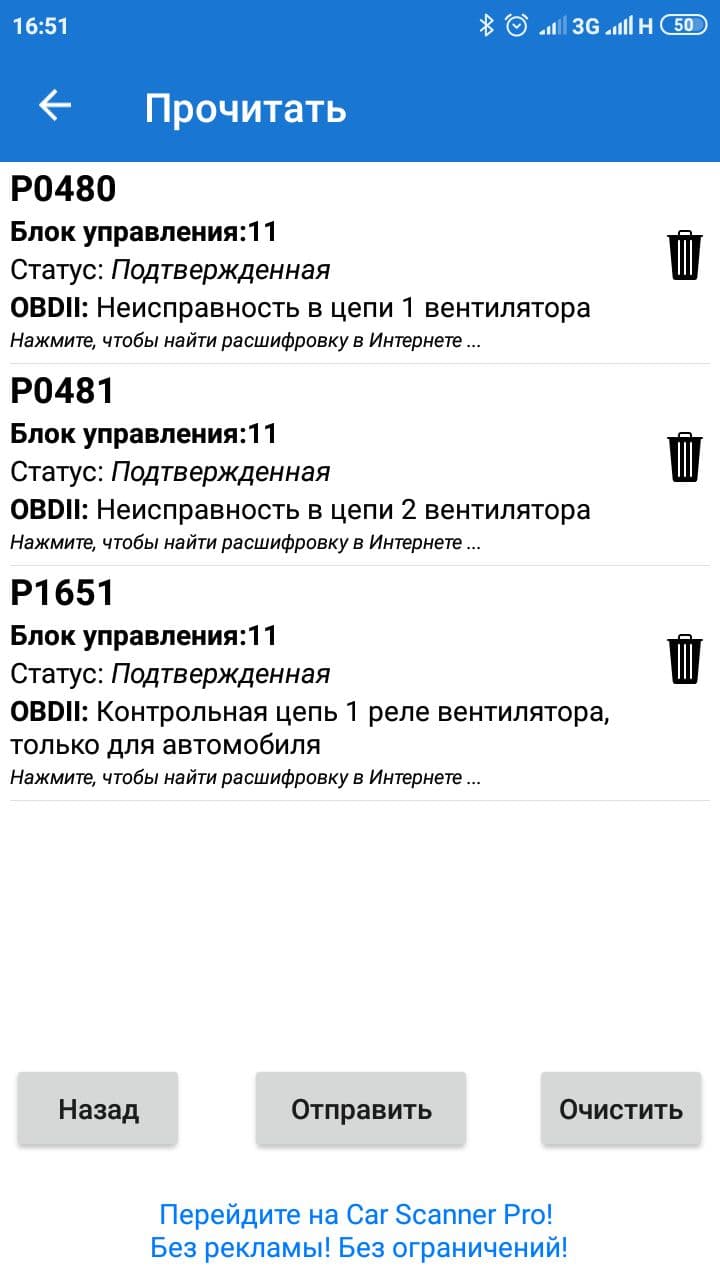Delete the P1651 trouble code
720x1280 pixels.
click(684, 659)
